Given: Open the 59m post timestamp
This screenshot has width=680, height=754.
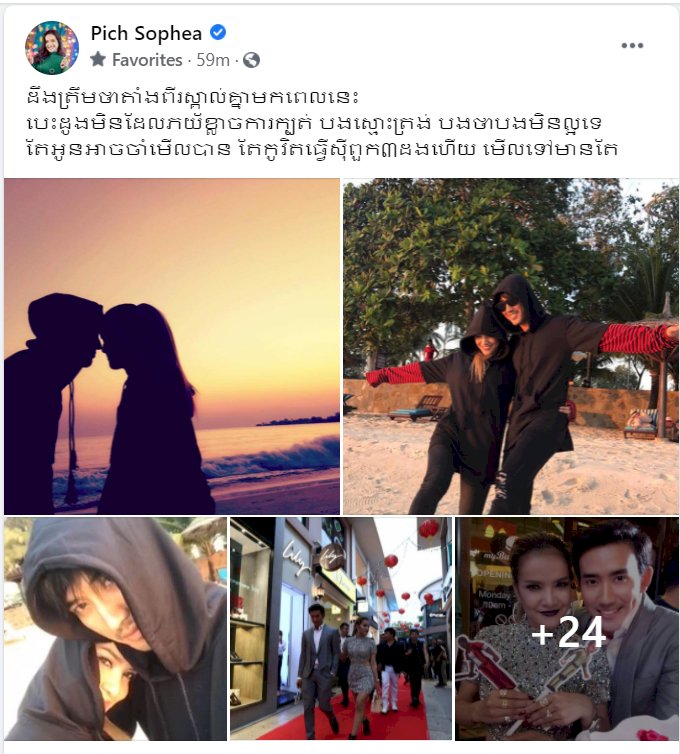Looking at the screenshot, I should coord(212,60).
